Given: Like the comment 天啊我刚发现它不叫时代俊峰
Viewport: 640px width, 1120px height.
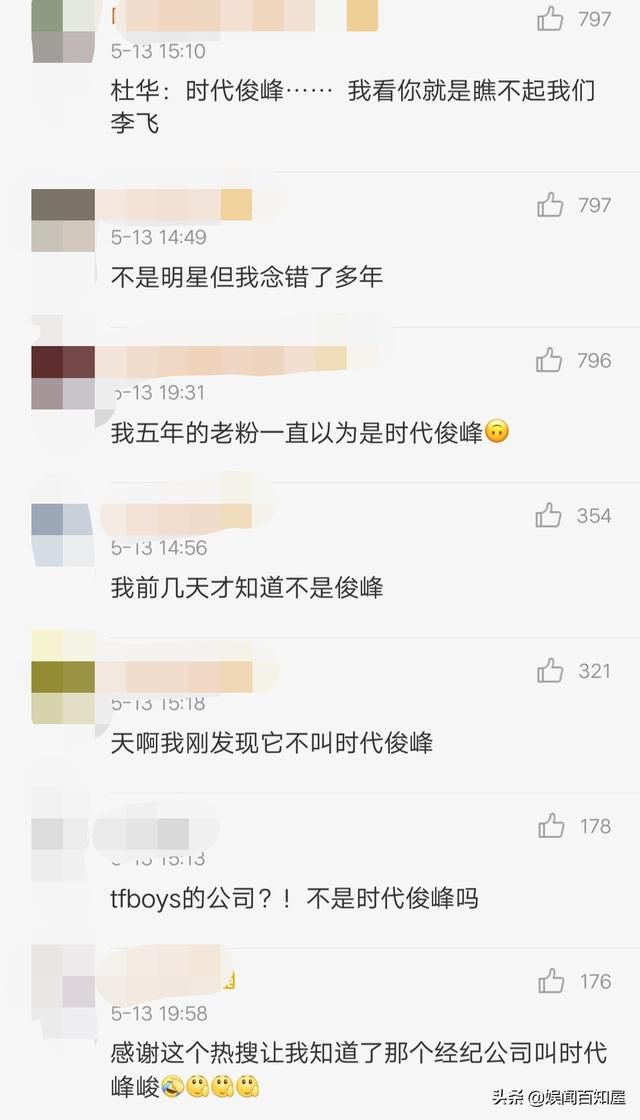Looking at the screenshot, I should click(x=550, y=670).
